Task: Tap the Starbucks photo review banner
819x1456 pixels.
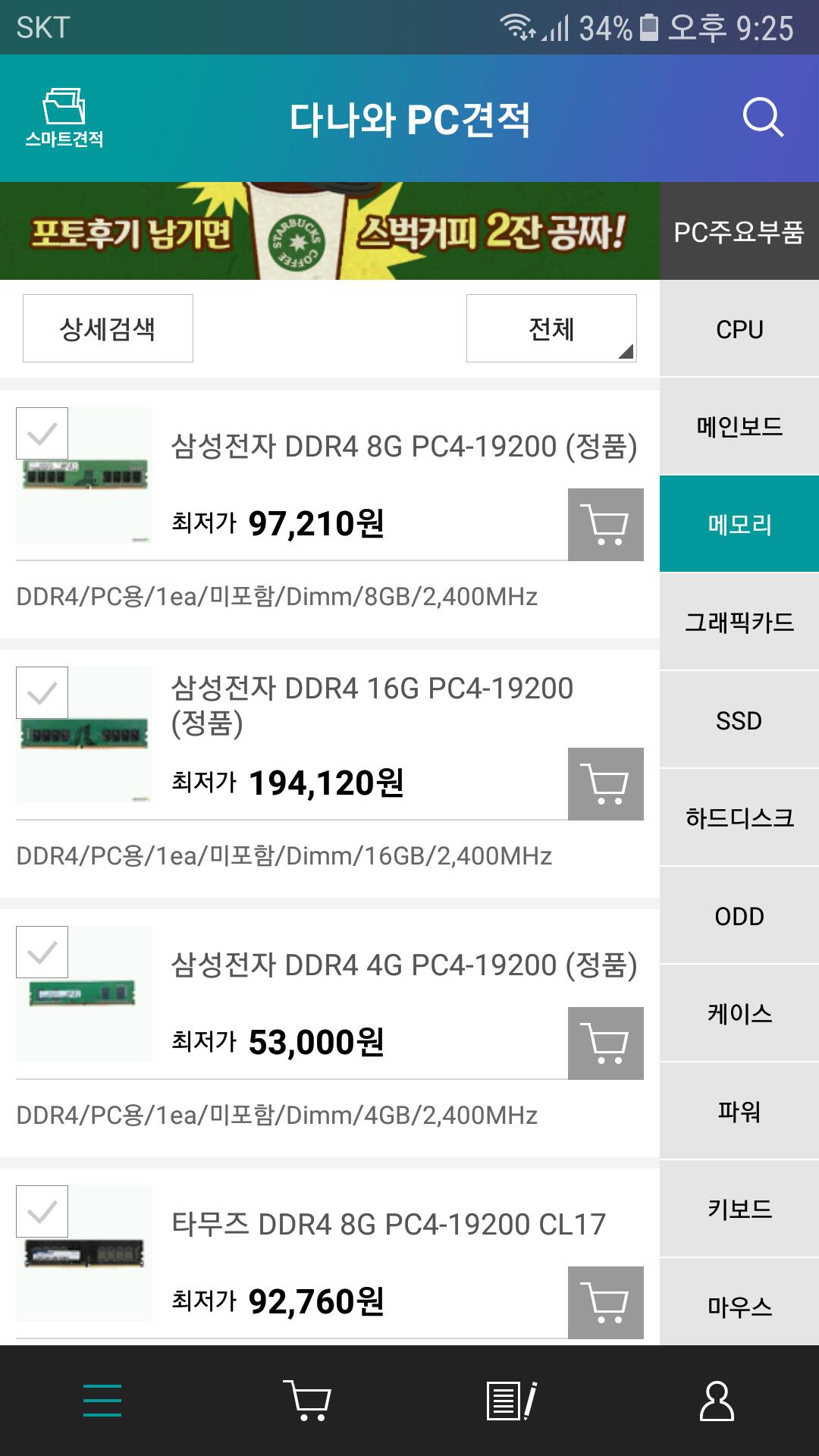Action: point(330,231)
